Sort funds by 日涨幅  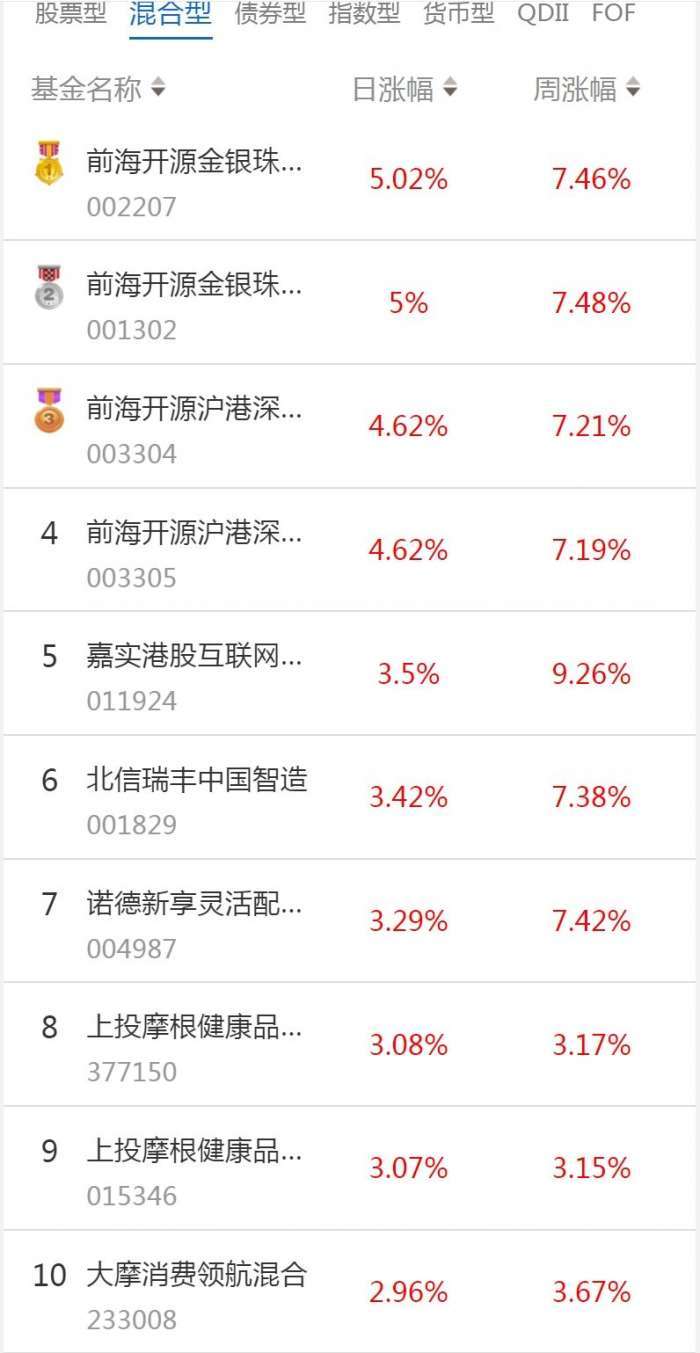pyautogui.click(x=404, y=89)
